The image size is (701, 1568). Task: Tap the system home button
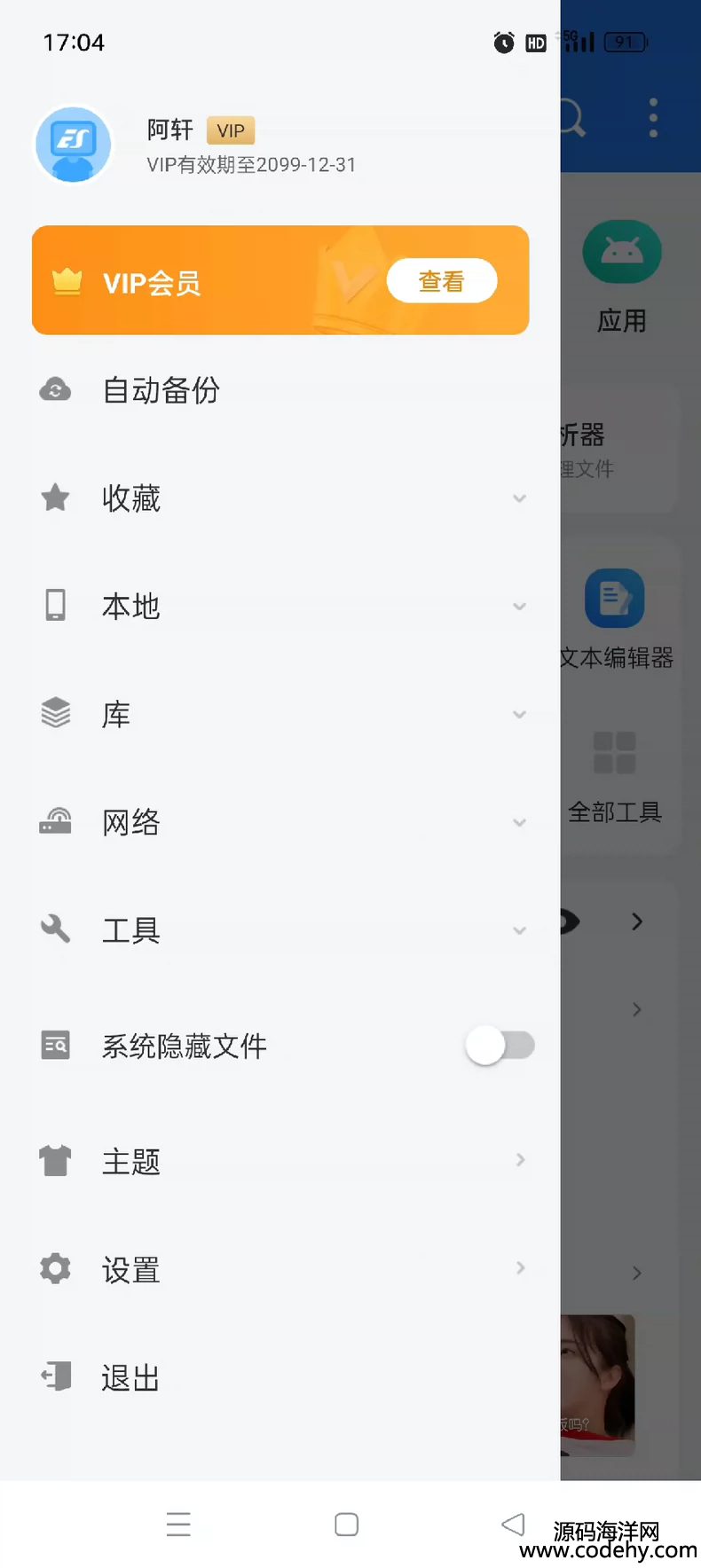pyautogui.click(x=346, y=1525)
